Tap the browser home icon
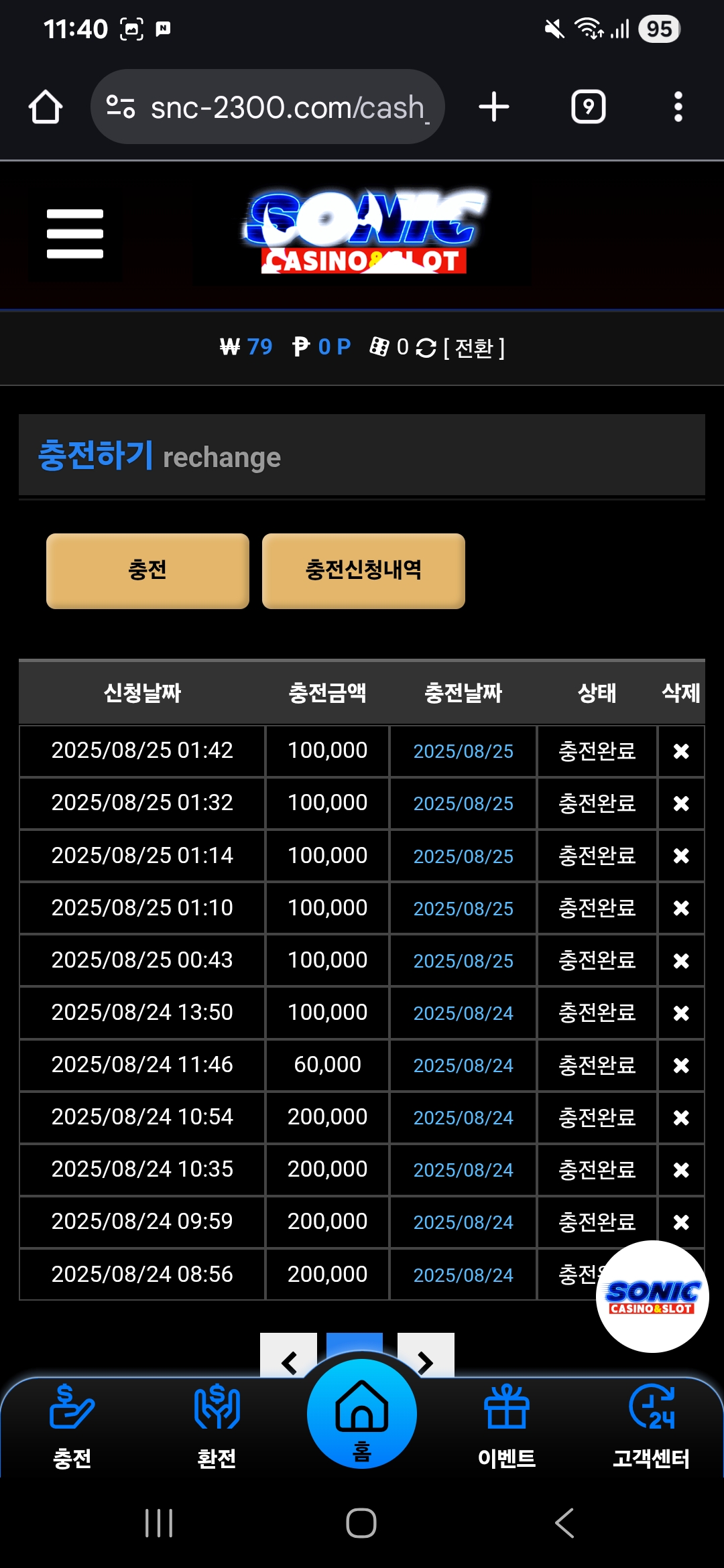Screen dimensions: 724x1568 point(46,107)
